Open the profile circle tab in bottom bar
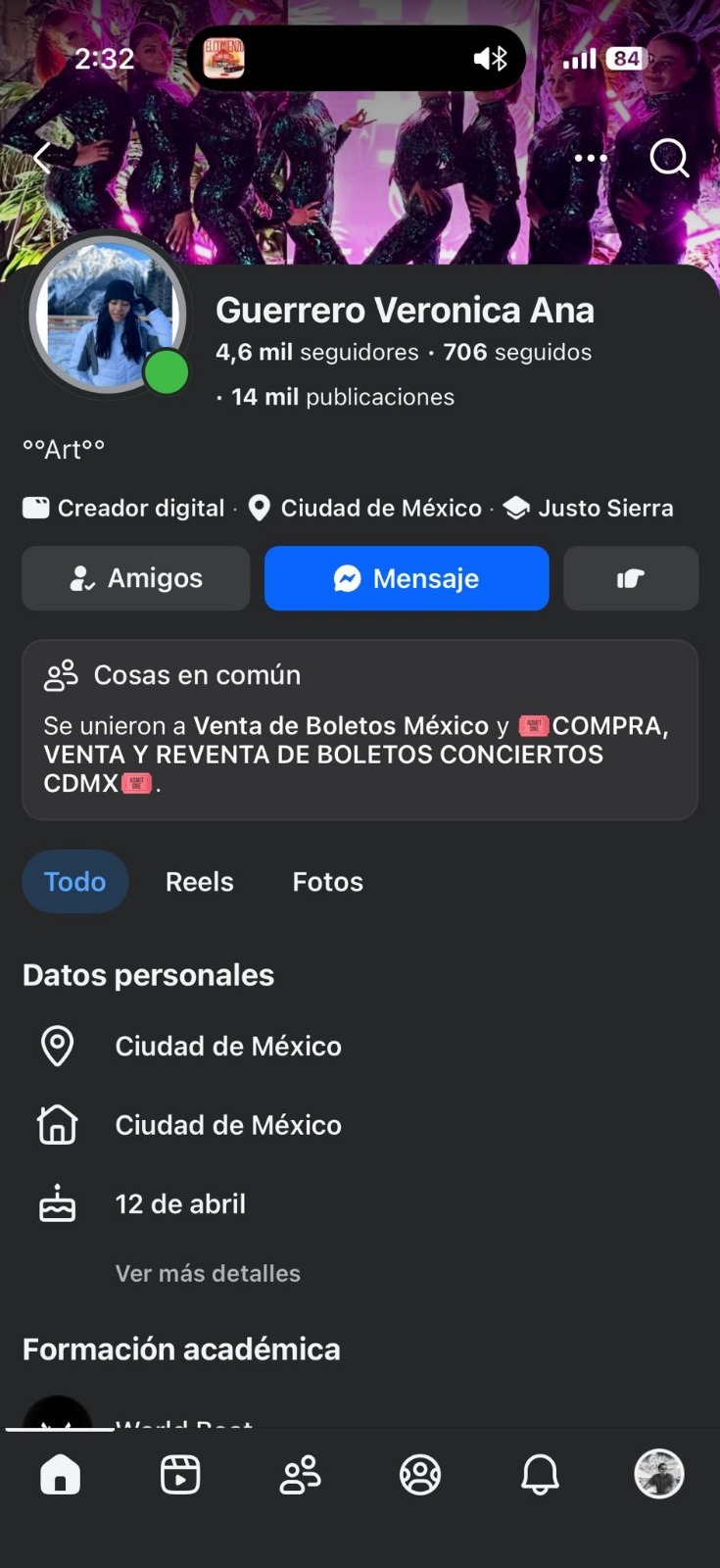Viewport: 720px width, 1568px height. [x=420, y=1474]
